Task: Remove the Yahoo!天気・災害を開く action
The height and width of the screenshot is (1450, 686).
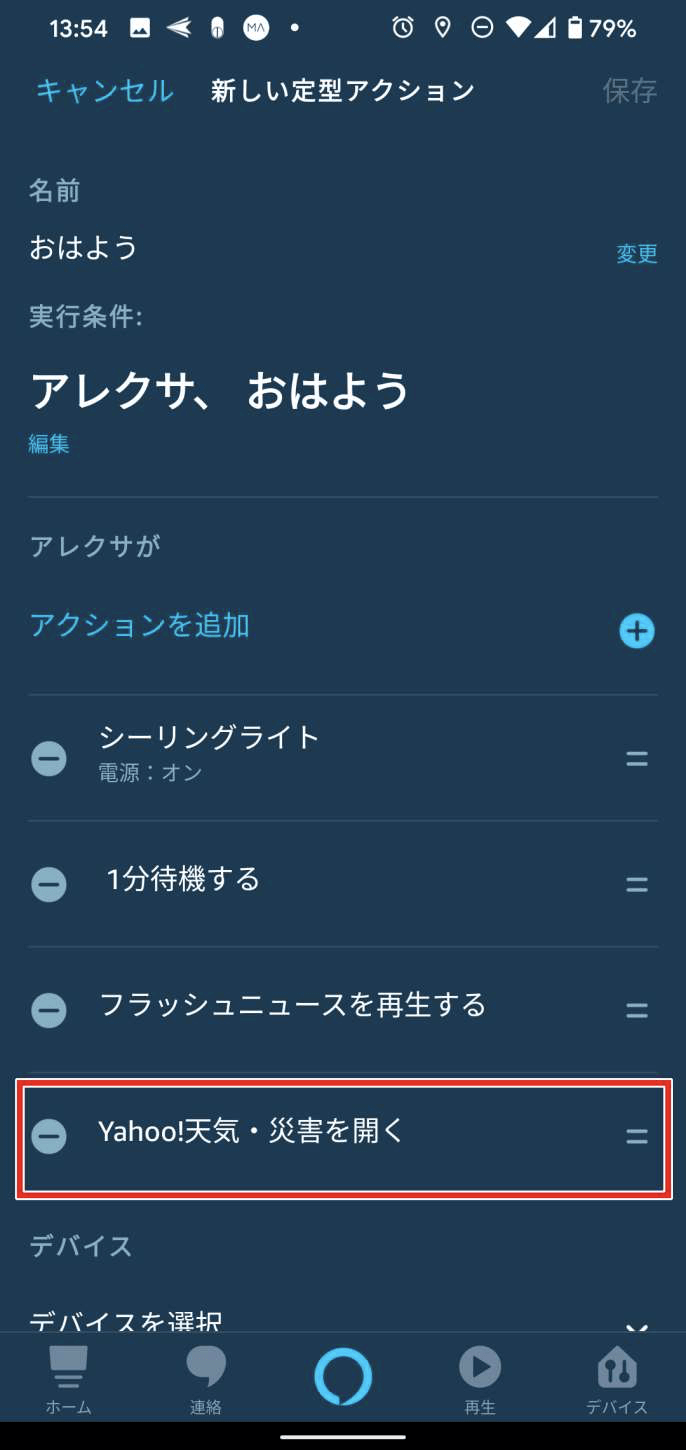Action: tap(48, 1136)
